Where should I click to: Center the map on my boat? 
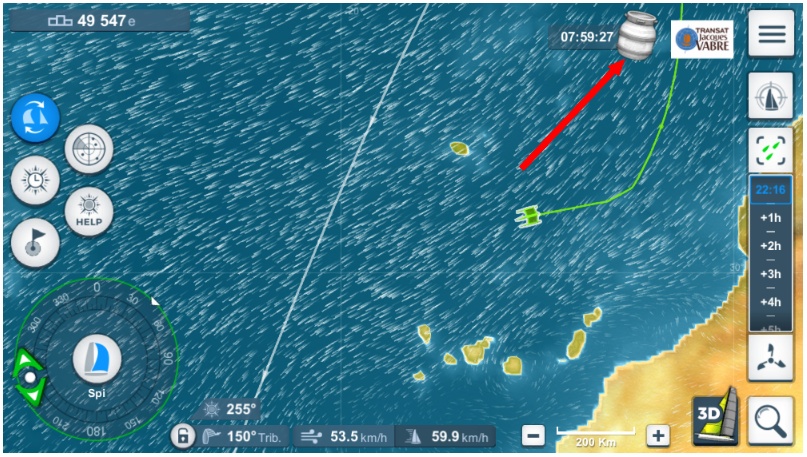point(770,150)
